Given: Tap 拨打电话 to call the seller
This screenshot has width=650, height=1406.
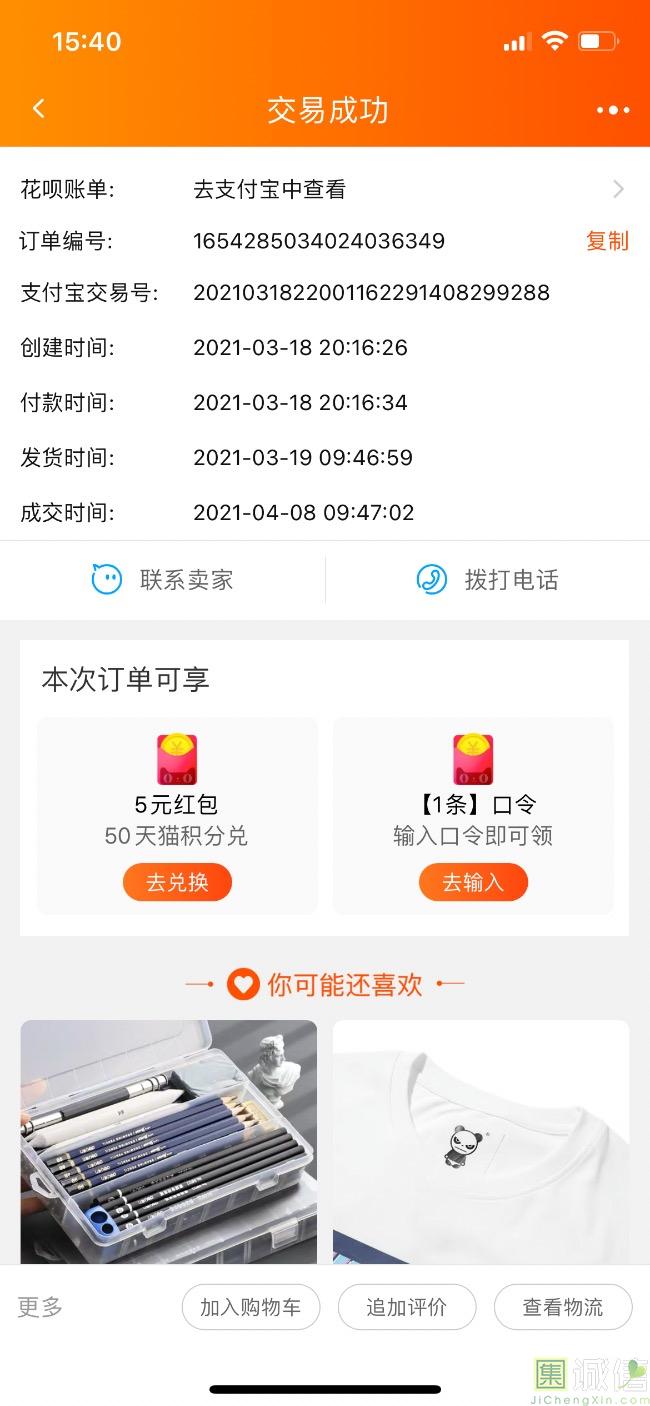Looking at the screenshot, I should pos(488,580).
